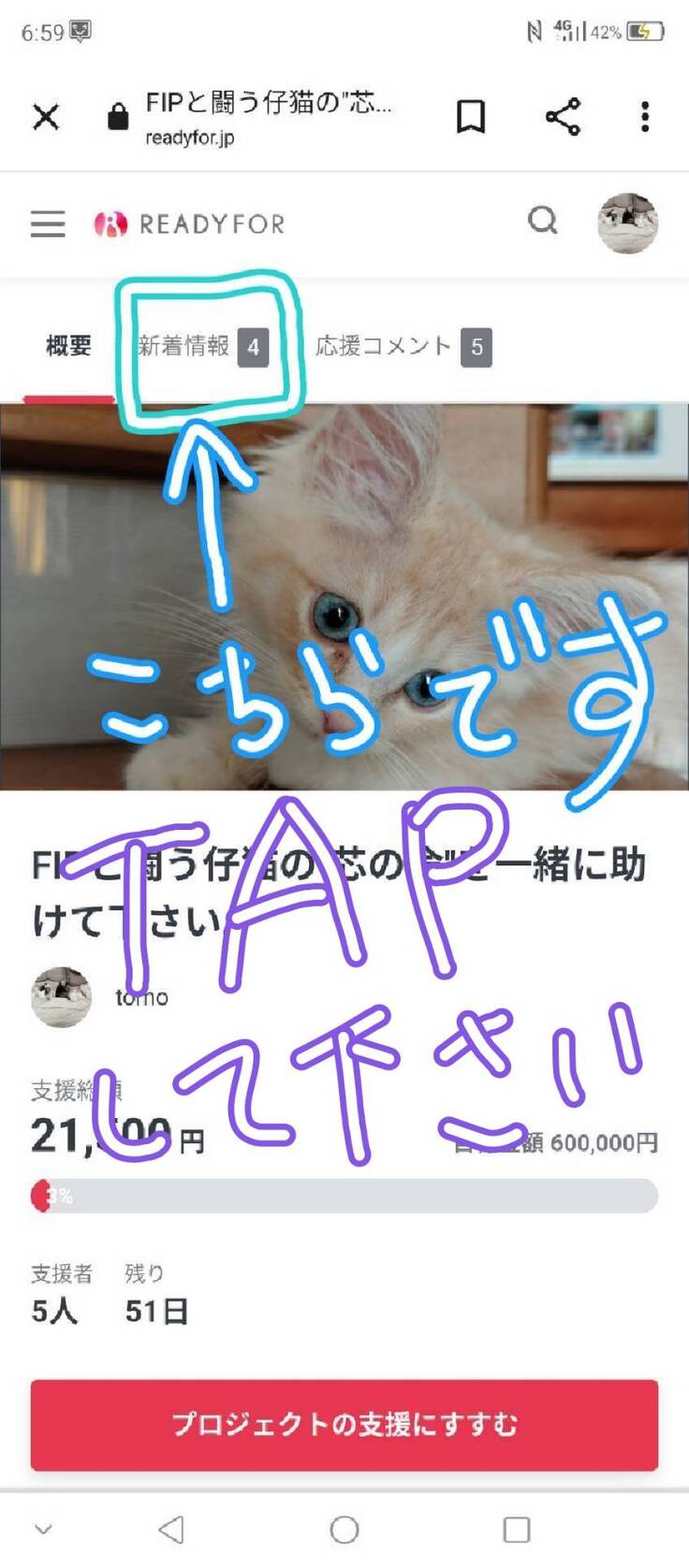The height and width of the screenshot is (1568, 689).
Task: Bookmark this page in the browser
Action: (x=470, y=117)
